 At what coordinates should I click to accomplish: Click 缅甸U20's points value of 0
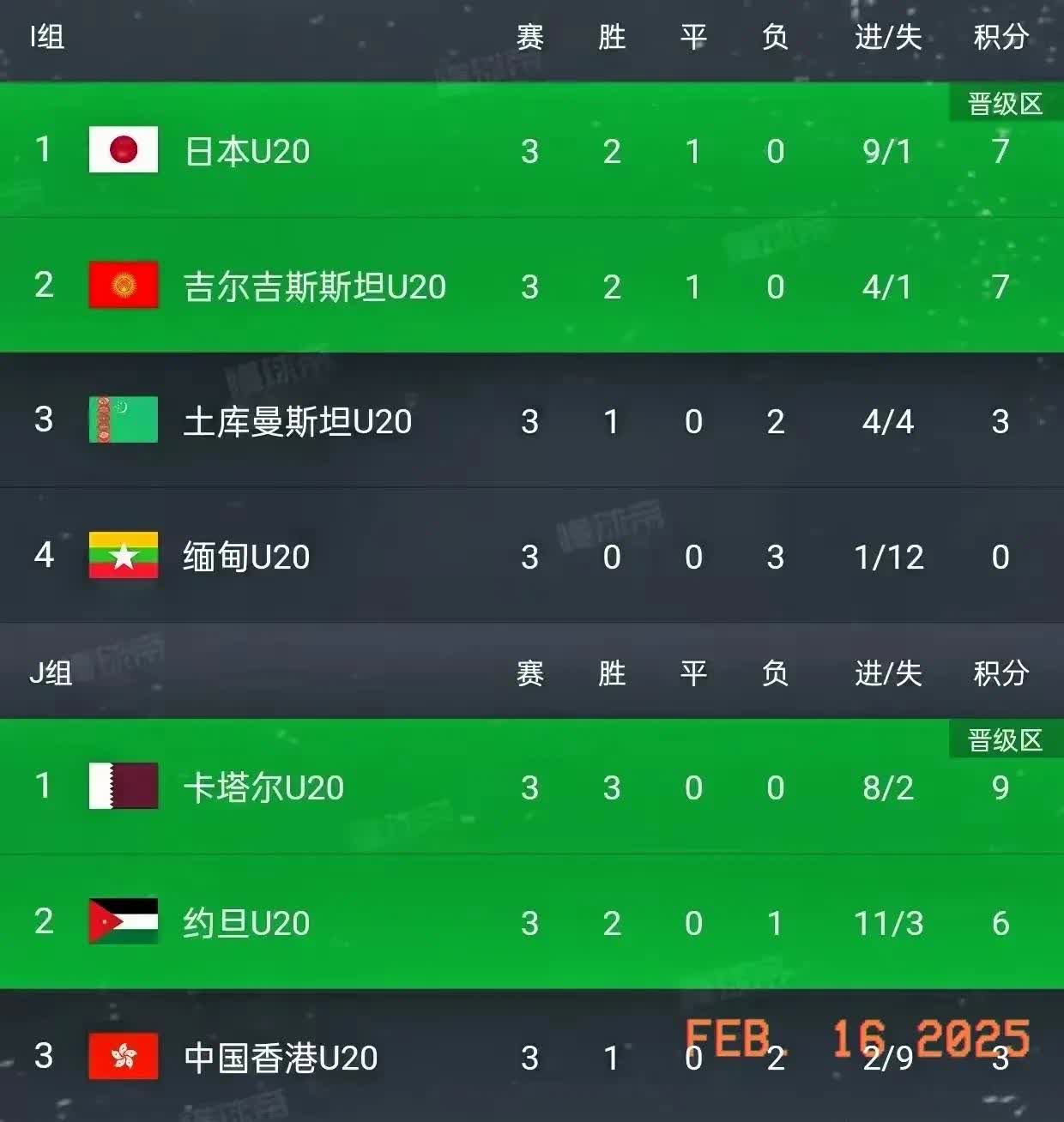tap(1000, 556)
